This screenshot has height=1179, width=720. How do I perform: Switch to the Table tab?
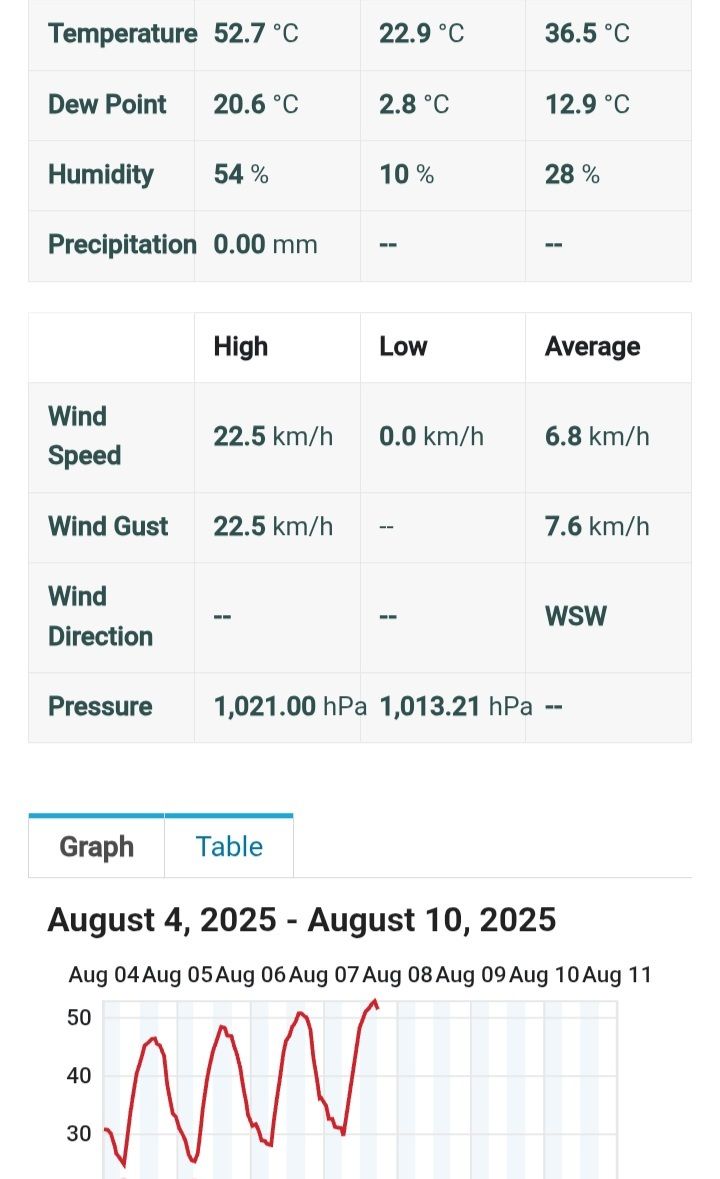click(229, 846)
